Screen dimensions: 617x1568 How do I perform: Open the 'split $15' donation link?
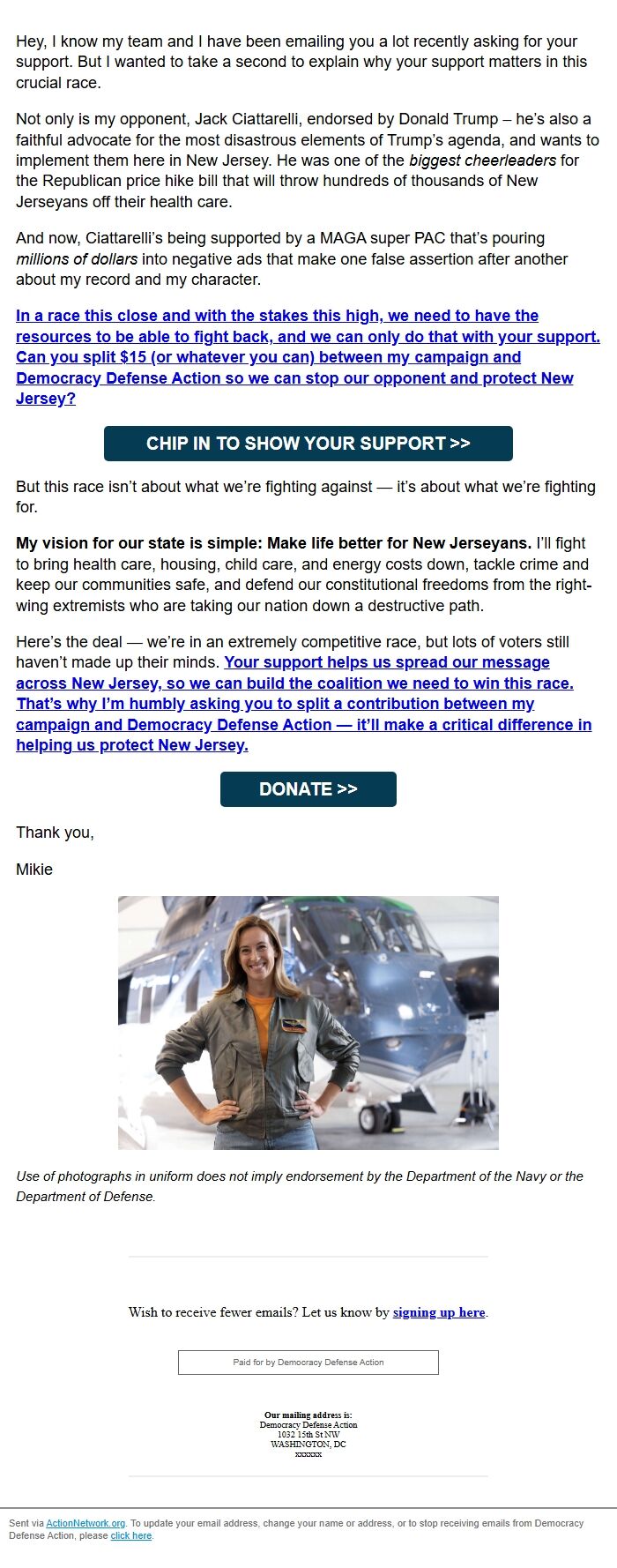point(308,357)
